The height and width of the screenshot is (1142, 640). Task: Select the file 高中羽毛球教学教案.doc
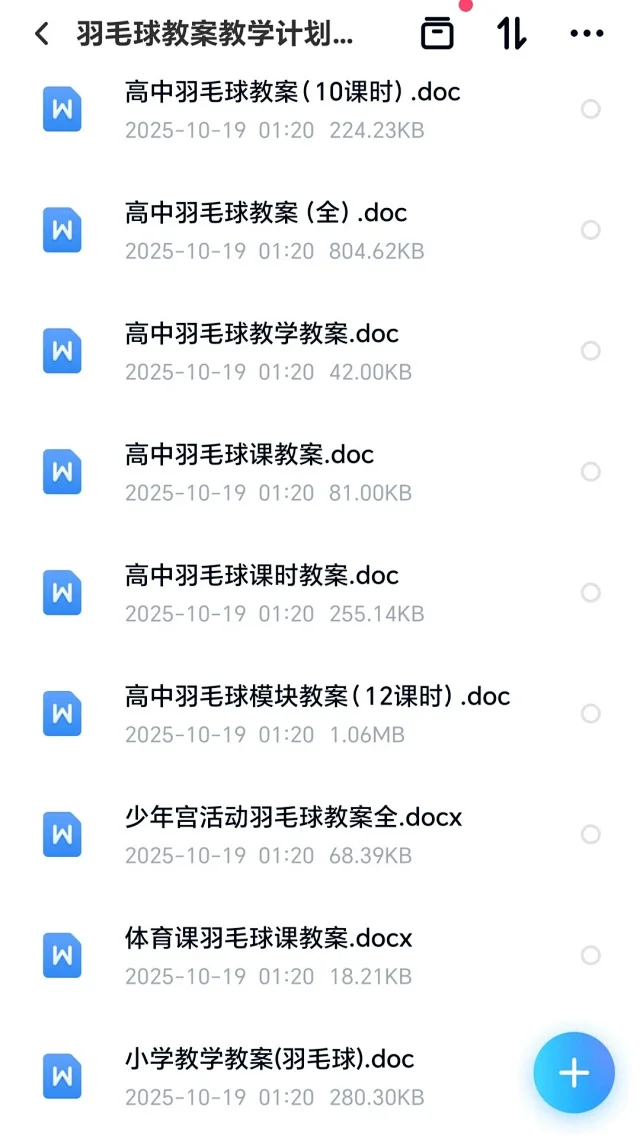coord(591,351)
